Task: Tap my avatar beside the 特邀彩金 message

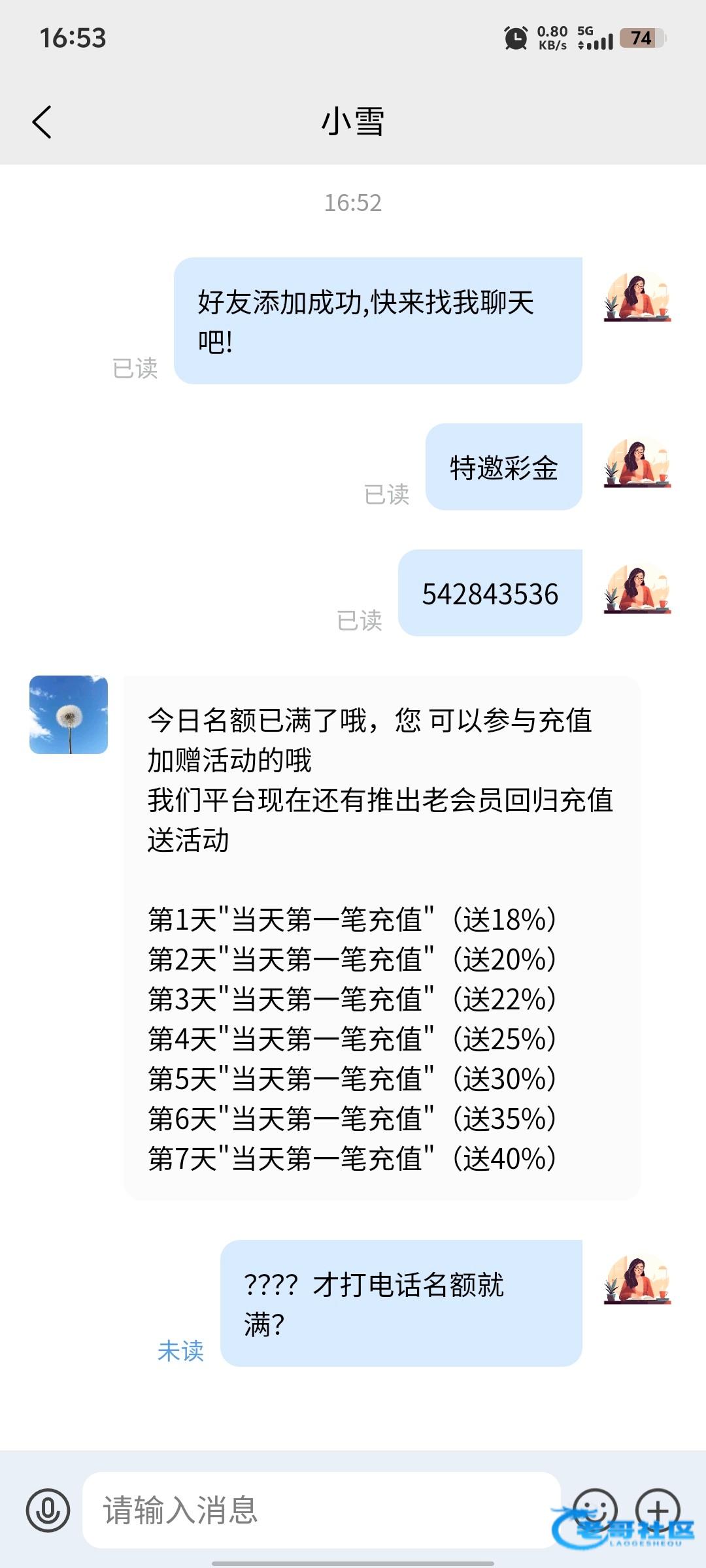Action: tap(637, 464)
